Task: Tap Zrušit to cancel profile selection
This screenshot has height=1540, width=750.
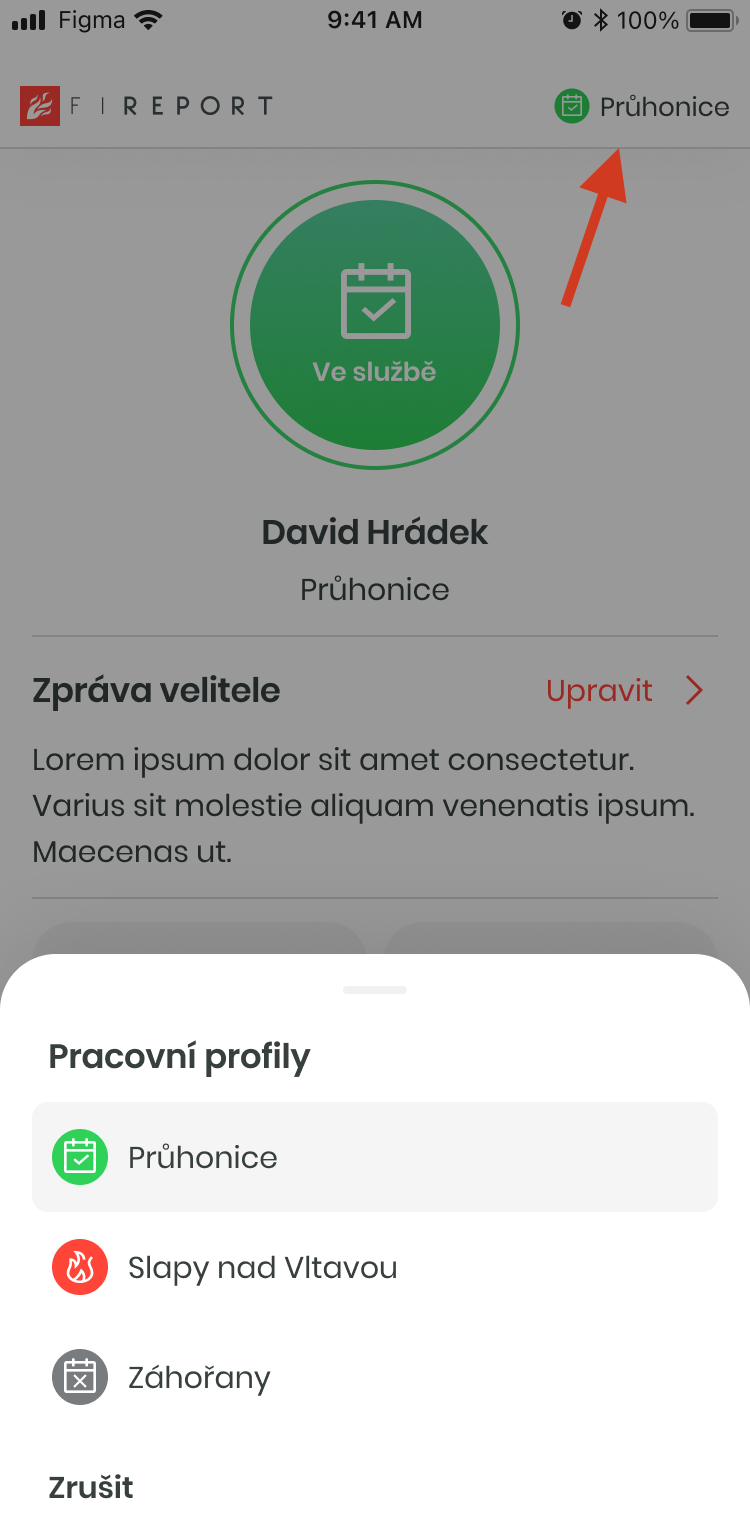Action: coord(91,1487)
